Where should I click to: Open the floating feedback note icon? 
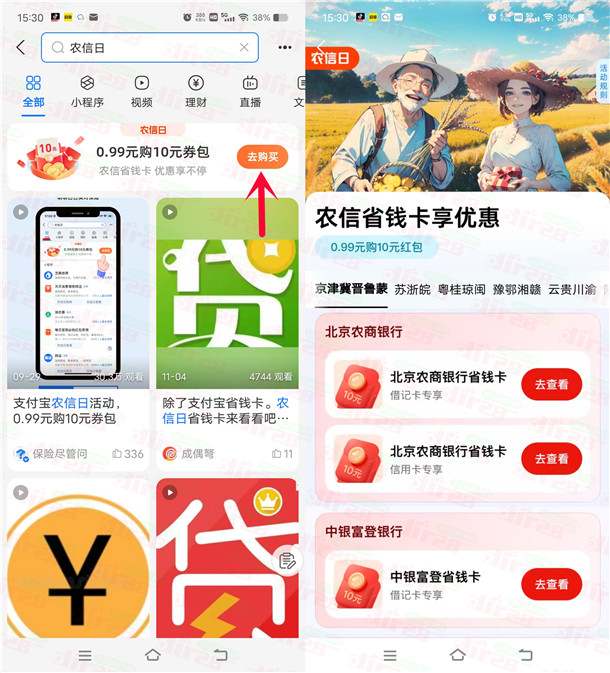point(286,560)
